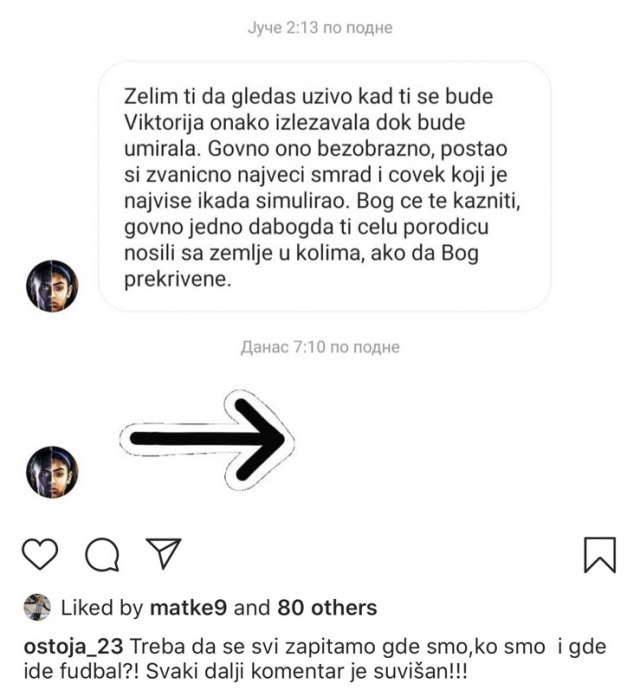This screenshot has height=690, width=640.
Task: Bookmark this post
Action: point(598,554)
